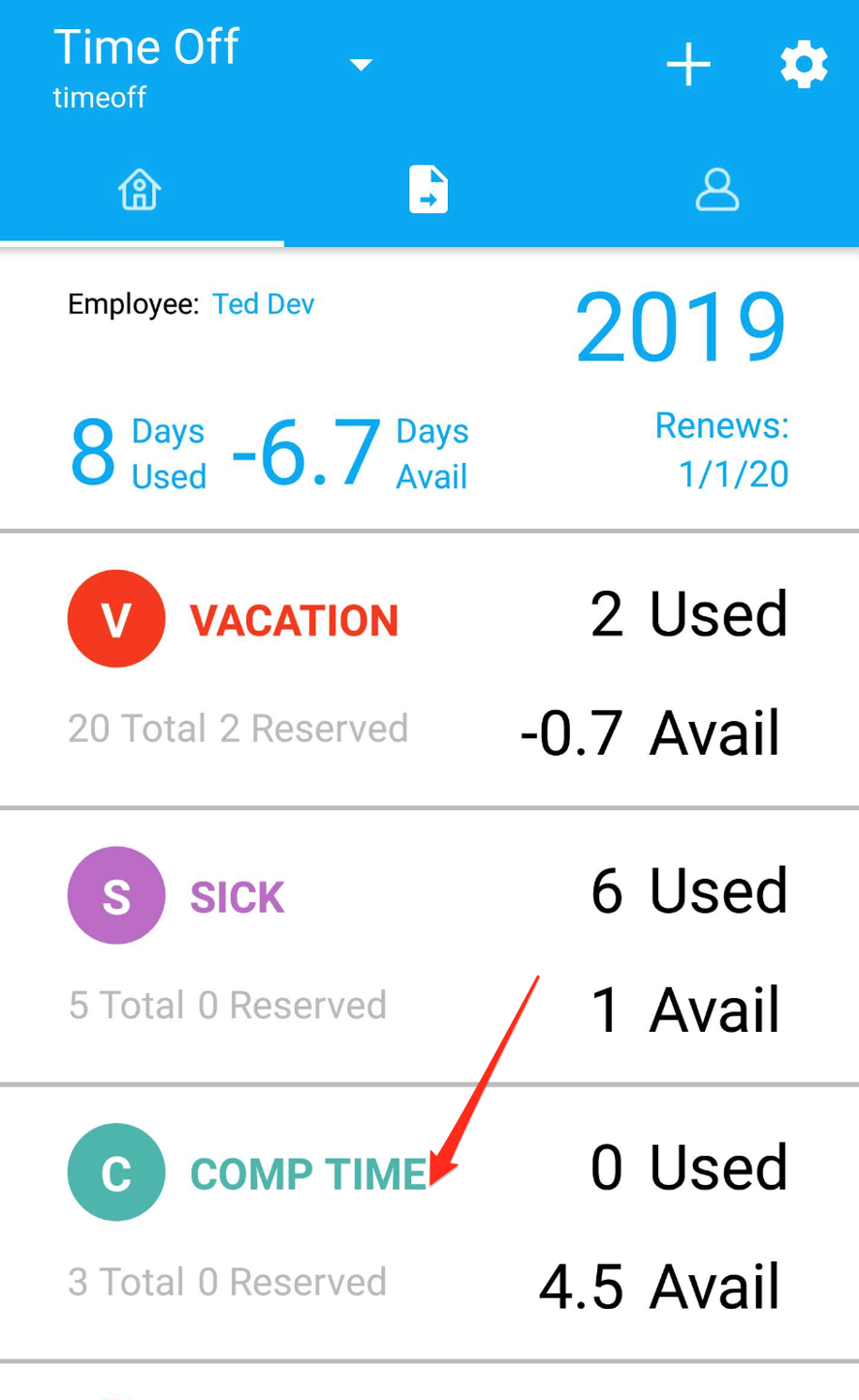Click the 20 Total 2 Reserved vacation detail
Image resolution: width=859 pixels, height=1400 pixels.
point(238,728)
